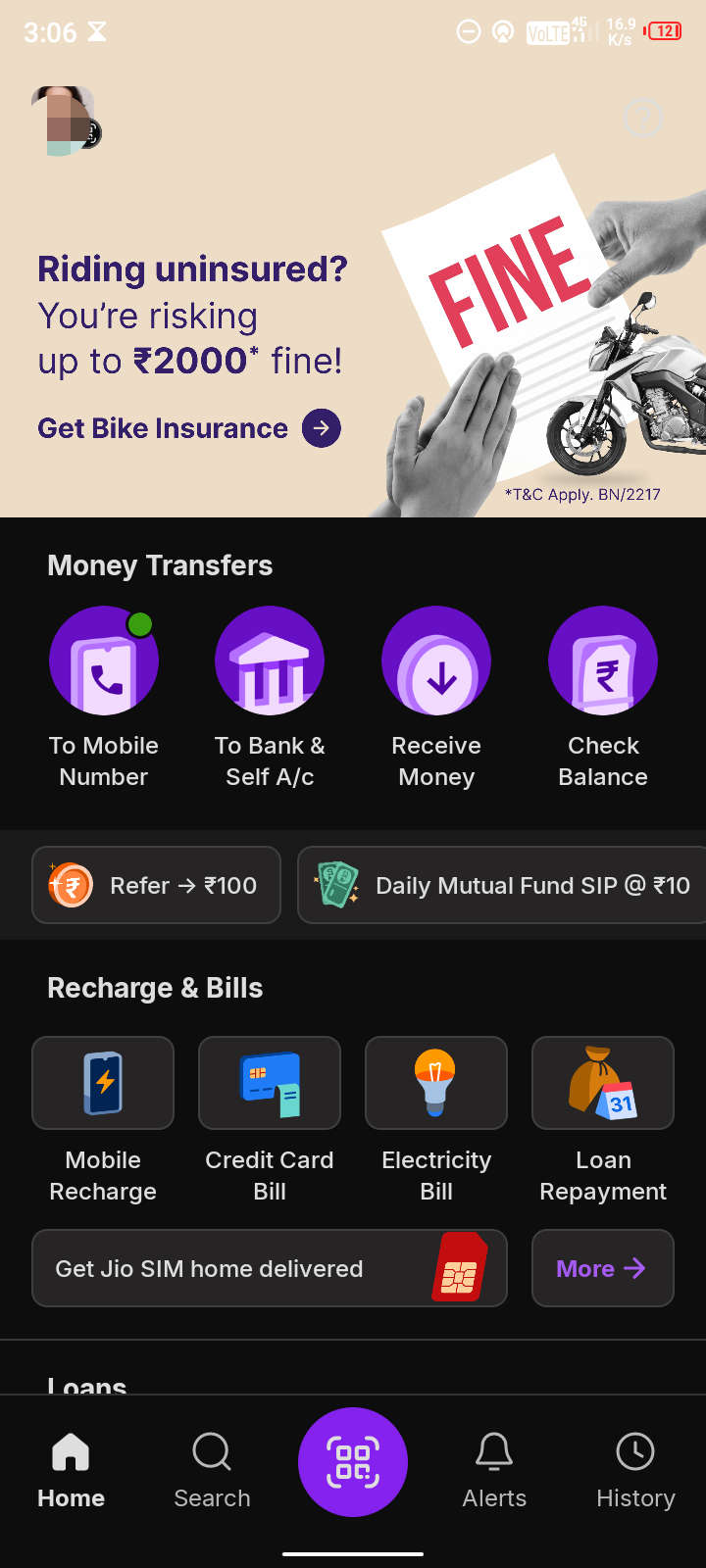Viewport: 706px width, 1568px height.
Task: Open Check Balance
Action: tap(603, 661)
